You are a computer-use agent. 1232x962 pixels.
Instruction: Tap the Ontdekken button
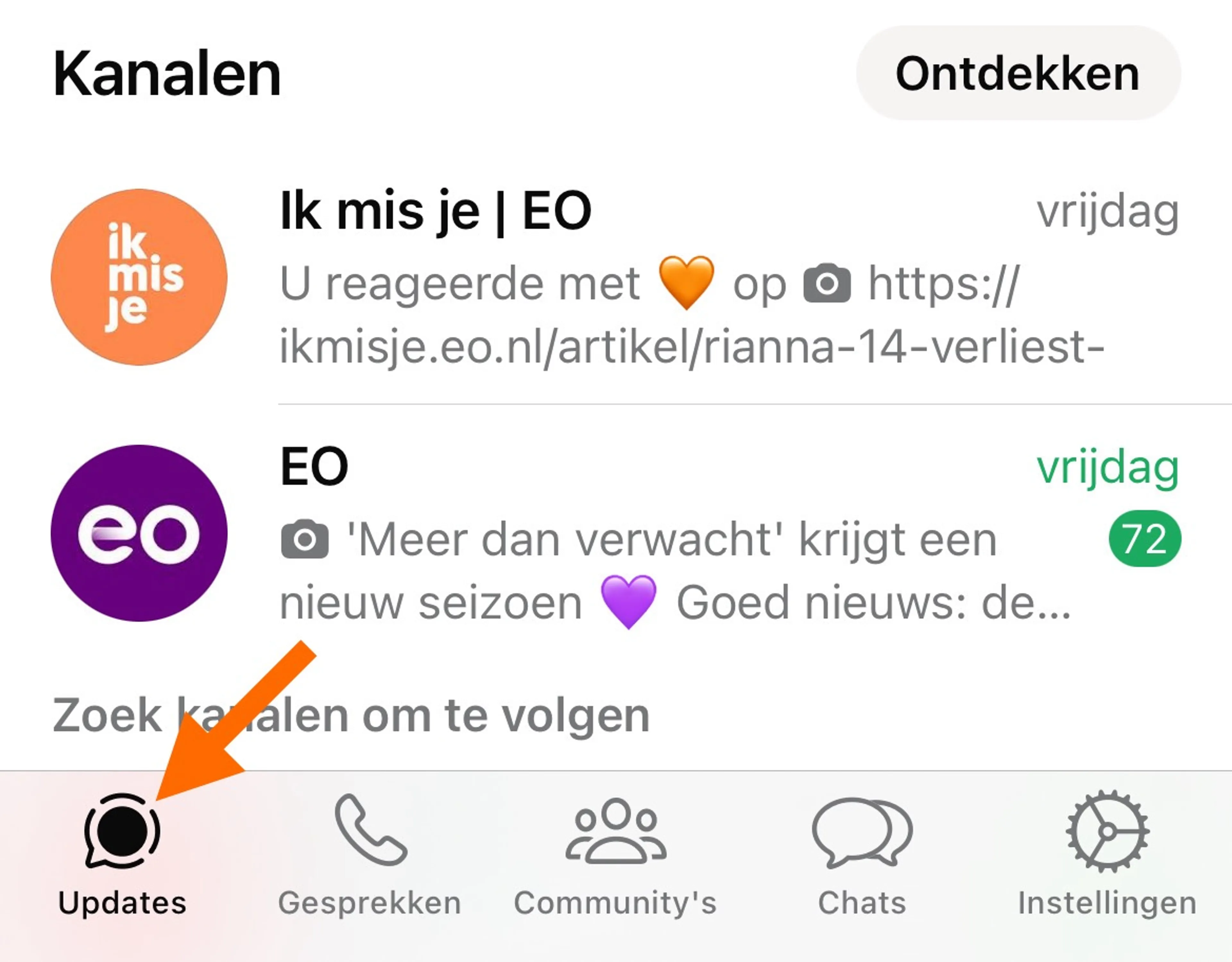[x=1018, y=74]
